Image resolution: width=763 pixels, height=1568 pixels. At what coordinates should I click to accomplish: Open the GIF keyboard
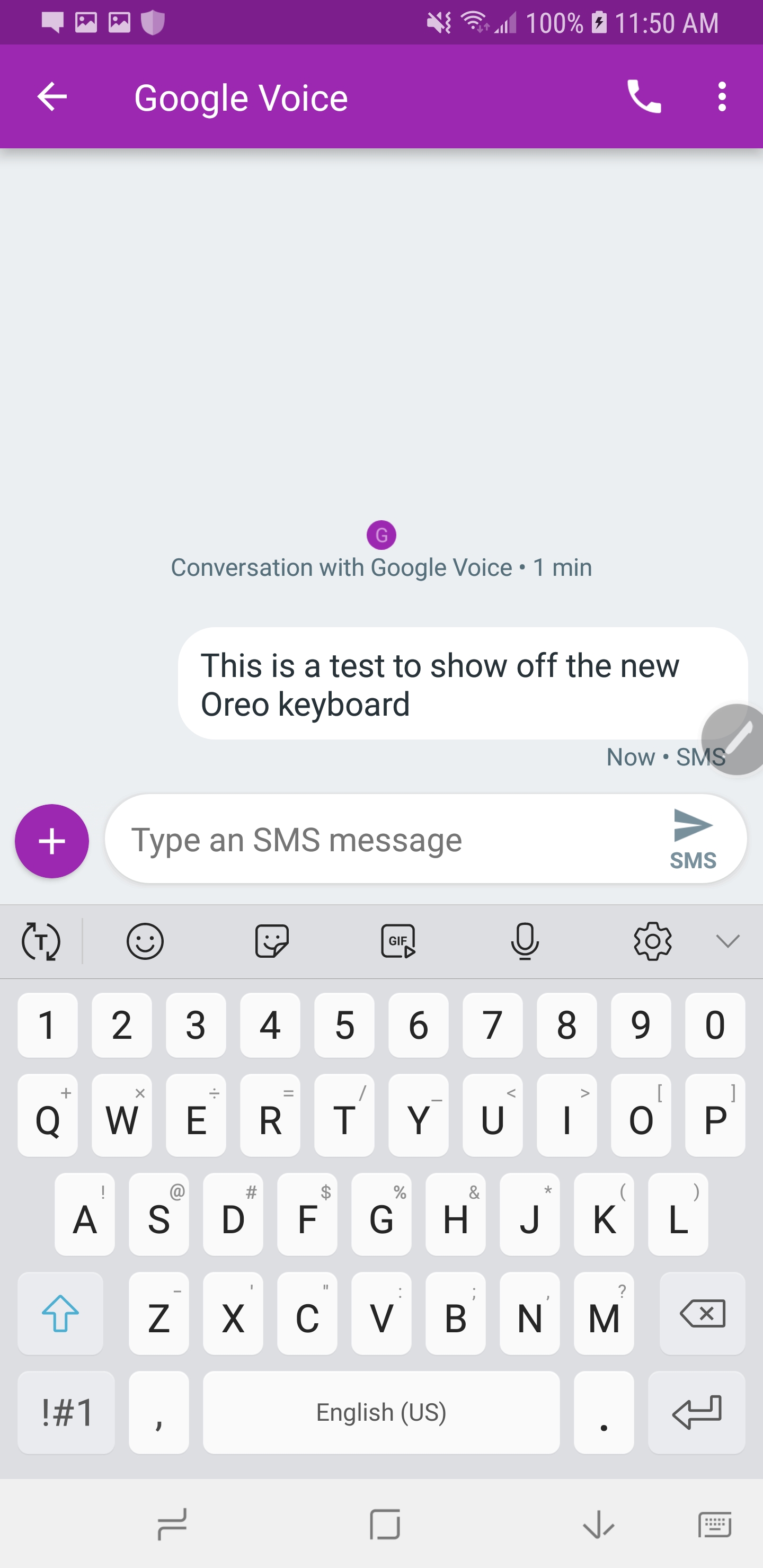tap(398, 942)
